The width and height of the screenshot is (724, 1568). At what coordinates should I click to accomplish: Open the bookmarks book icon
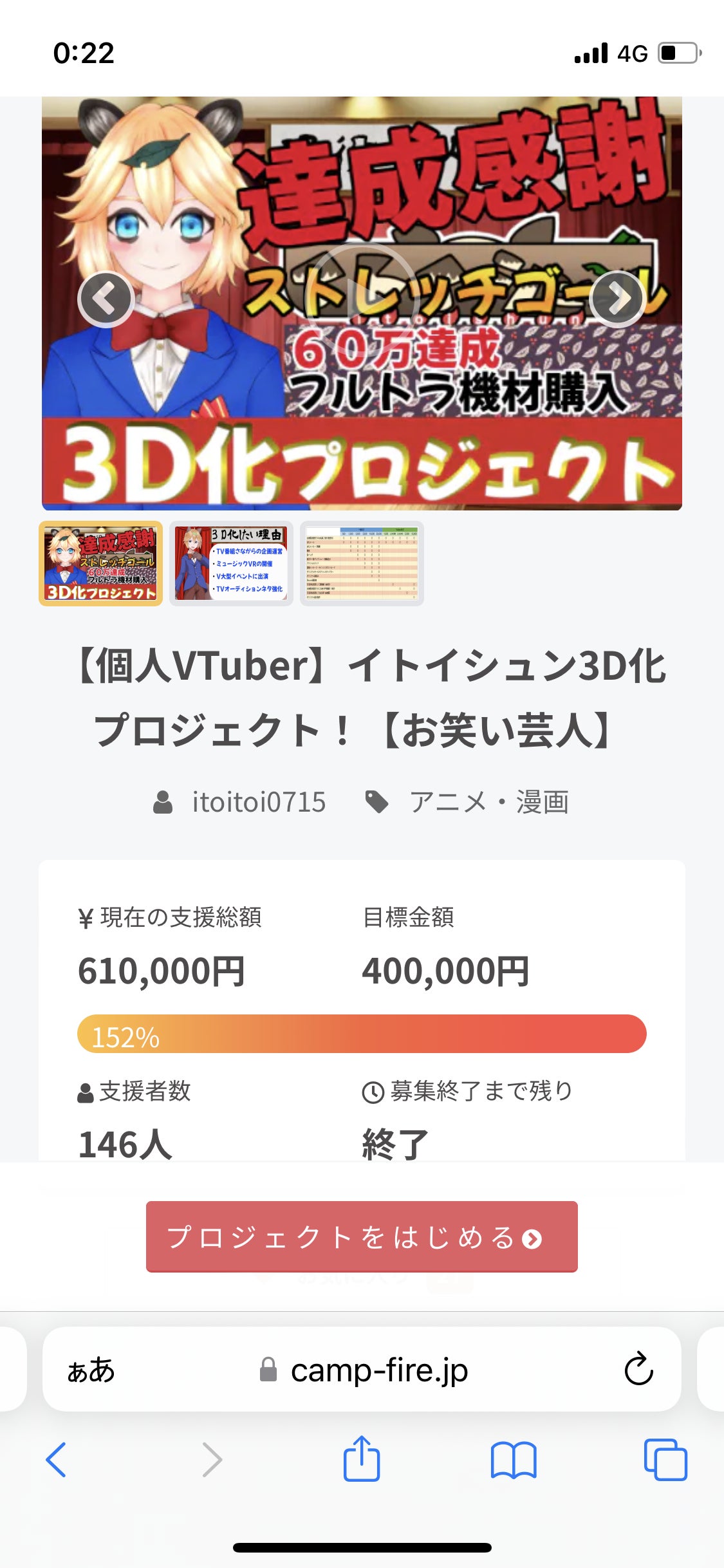513,1459
